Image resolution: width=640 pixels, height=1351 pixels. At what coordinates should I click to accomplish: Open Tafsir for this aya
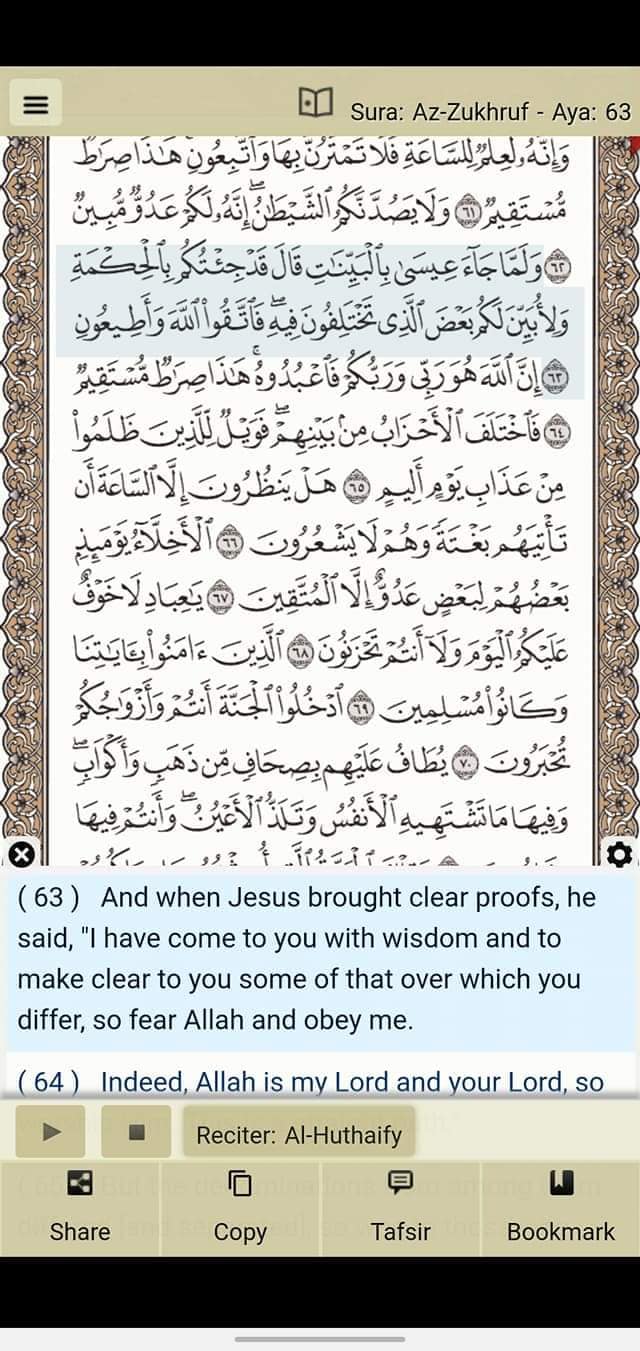coord(400,1208)
